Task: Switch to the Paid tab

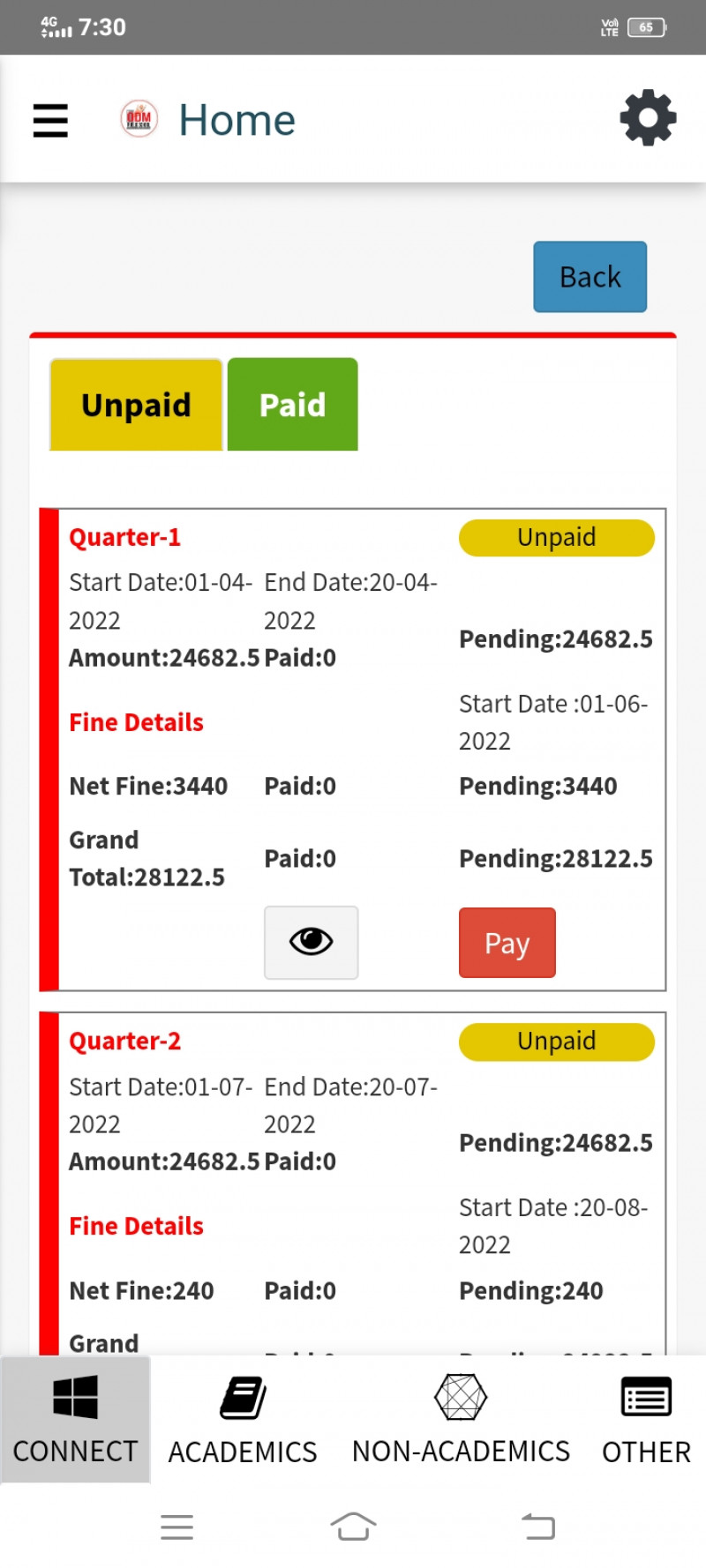Action: pyautogui.click(x=292, y=405)
